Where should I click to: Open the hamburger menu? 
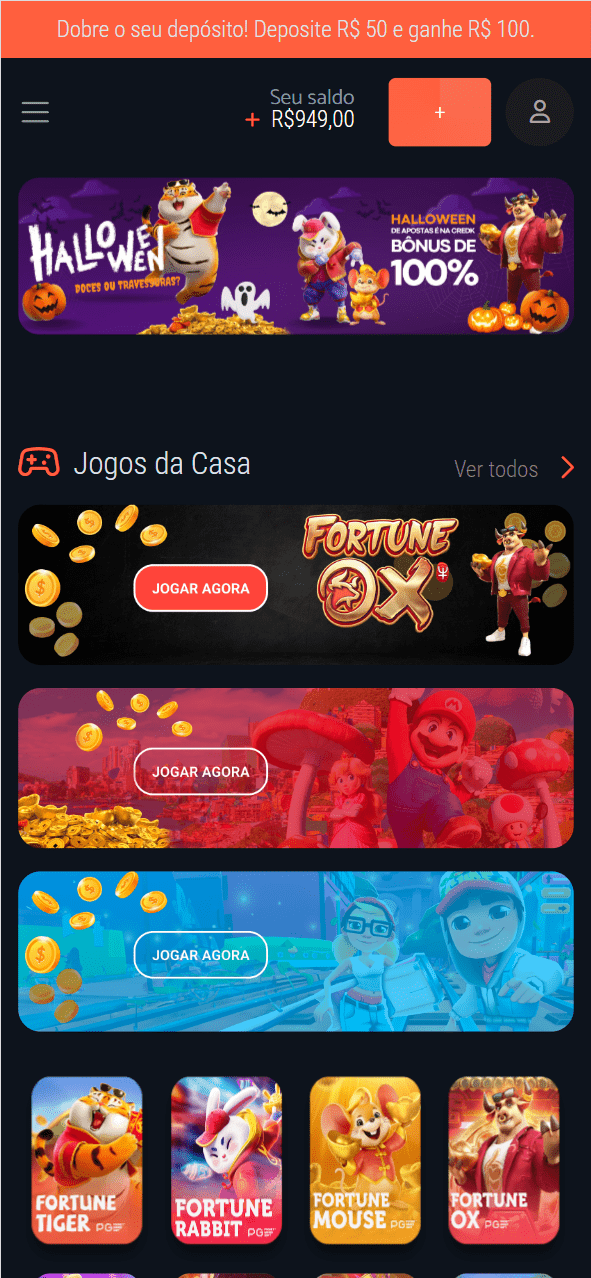click(35, 112)
